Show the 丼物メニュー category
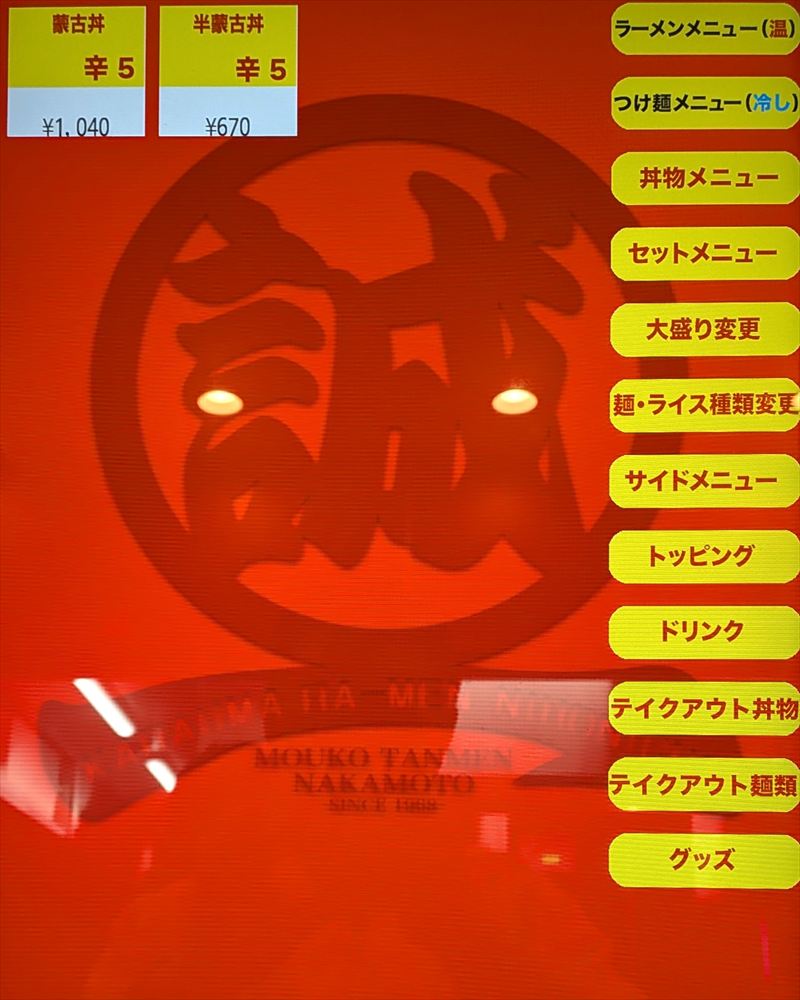Image resolution: width=800 pixels, height=1000 pixels. point(704,179)
